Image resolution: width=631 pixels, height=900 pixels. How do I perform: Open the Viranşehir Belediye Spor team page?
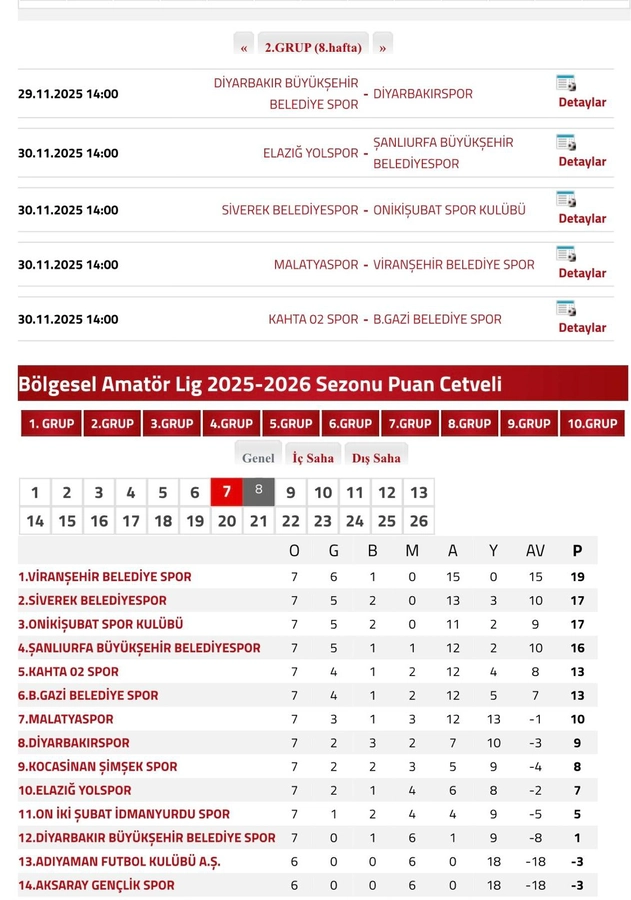point(105,577)
